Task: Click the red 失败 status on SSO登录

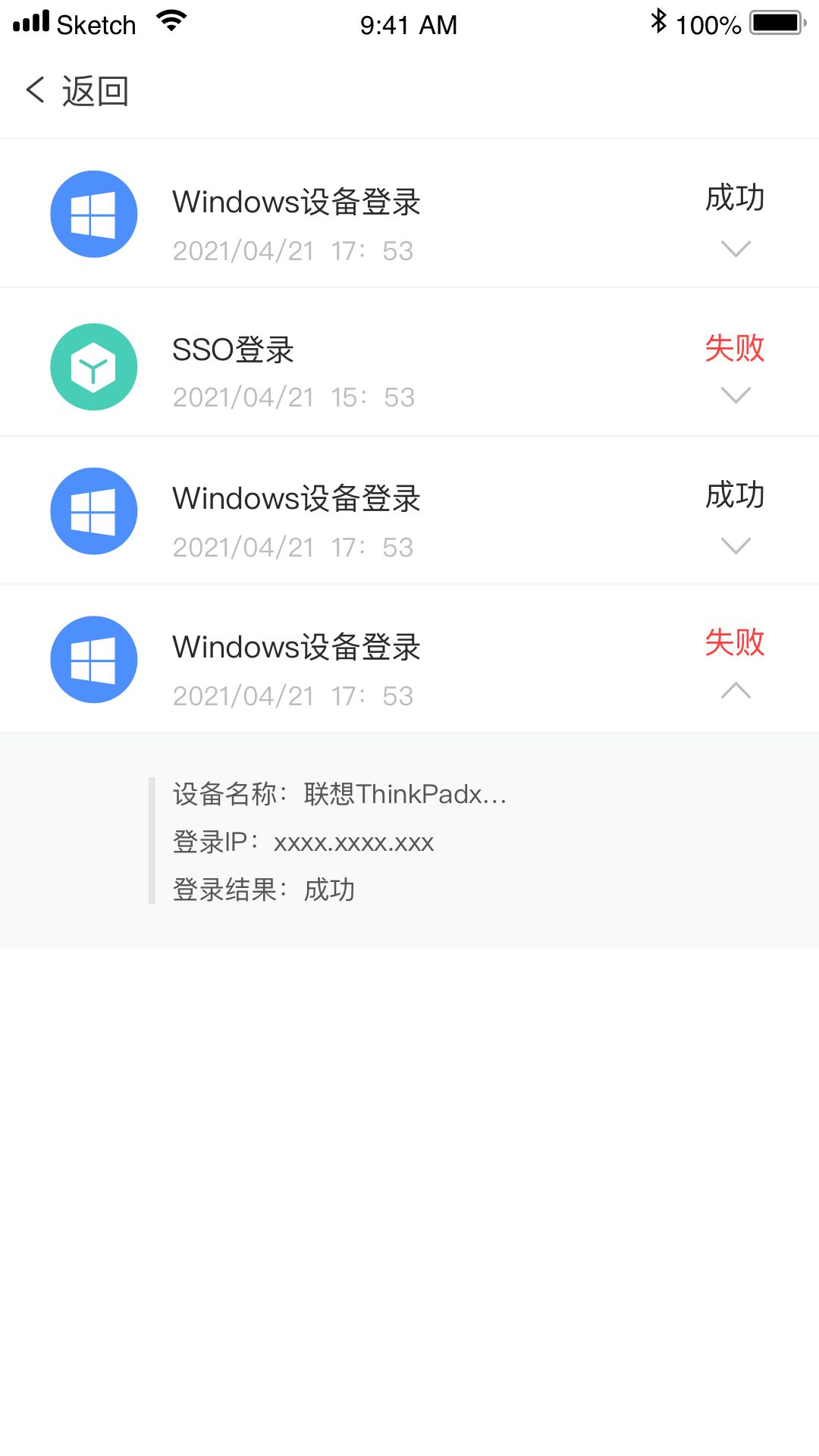Action: click(x=734, y=350)
